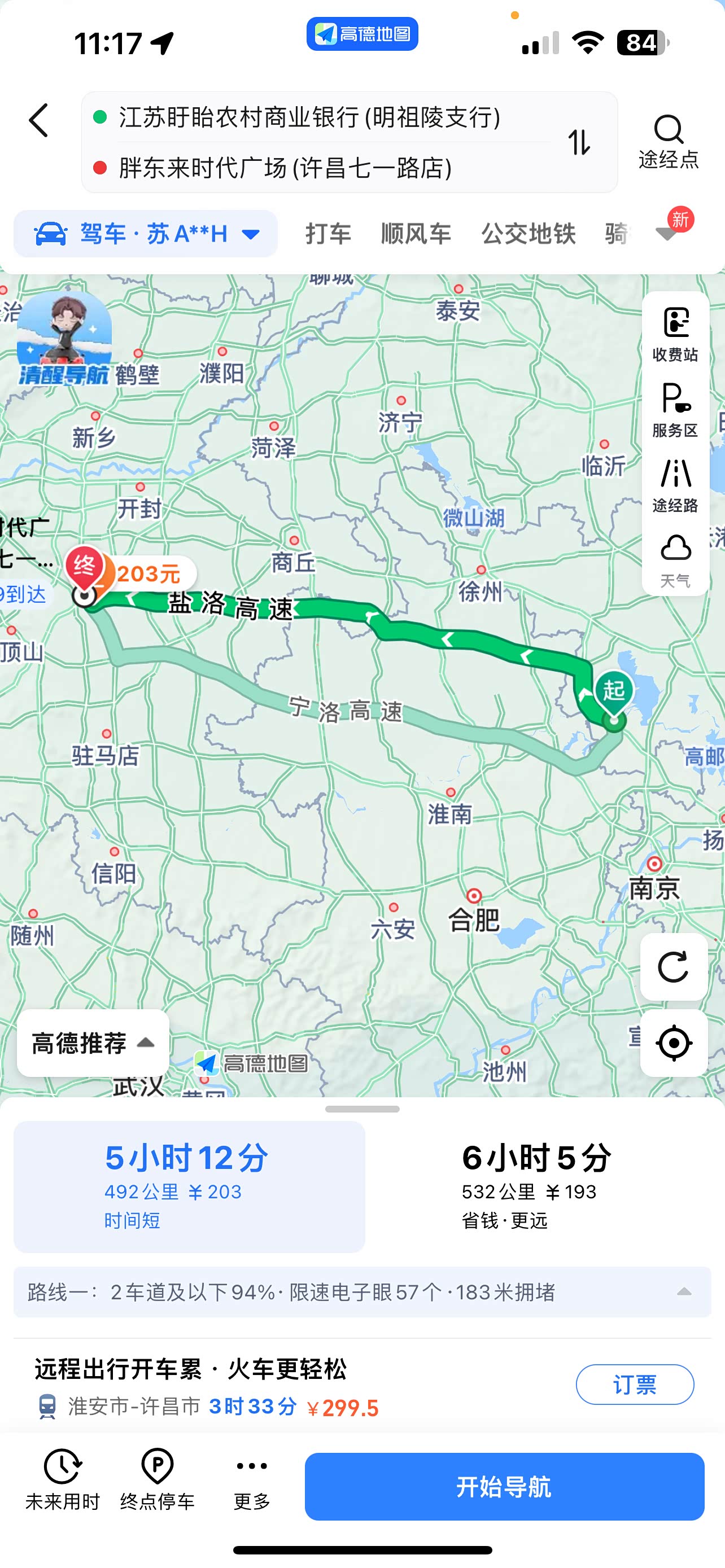
Task: Switch to the 顺风车 tab
Action: click(416, 234)
